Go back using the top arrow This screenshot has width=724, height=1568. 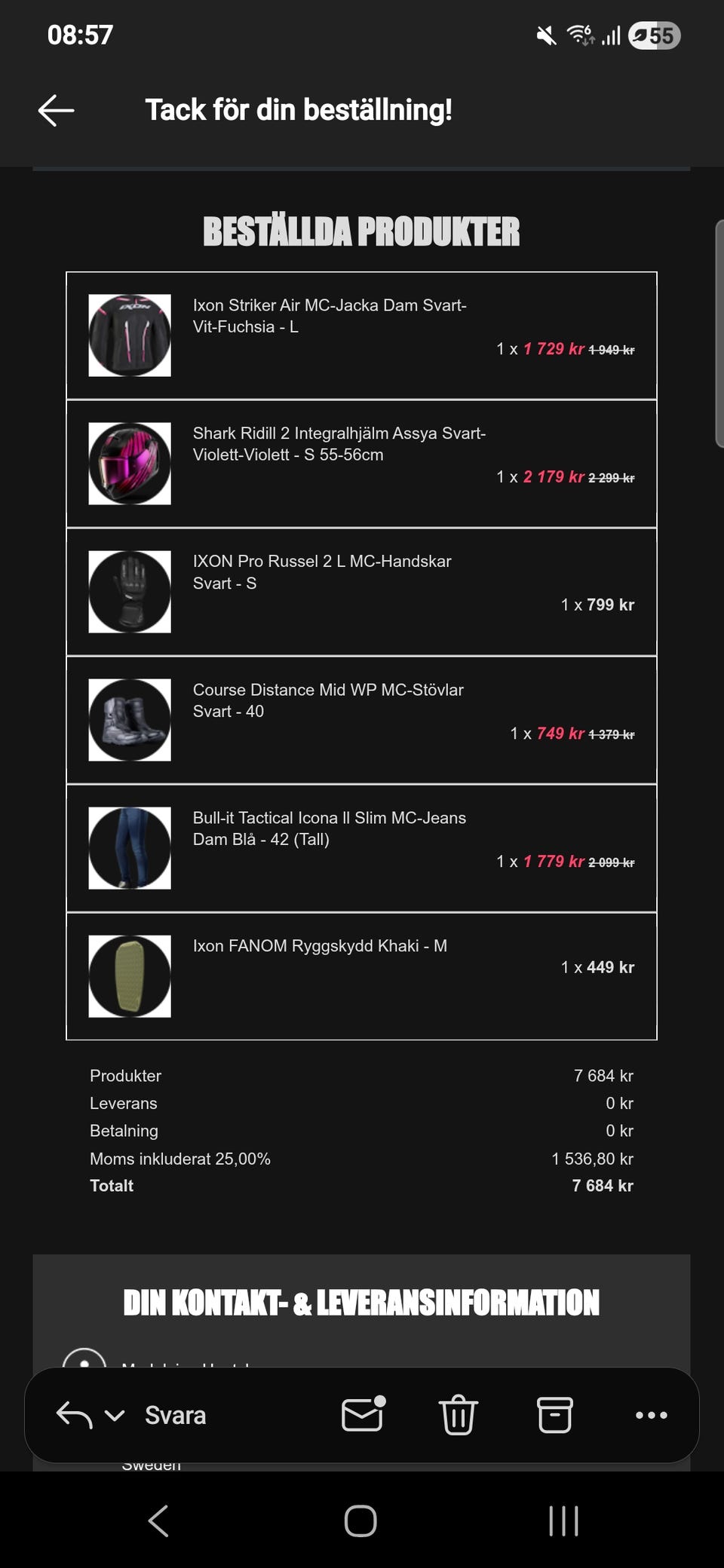point(57,110)
